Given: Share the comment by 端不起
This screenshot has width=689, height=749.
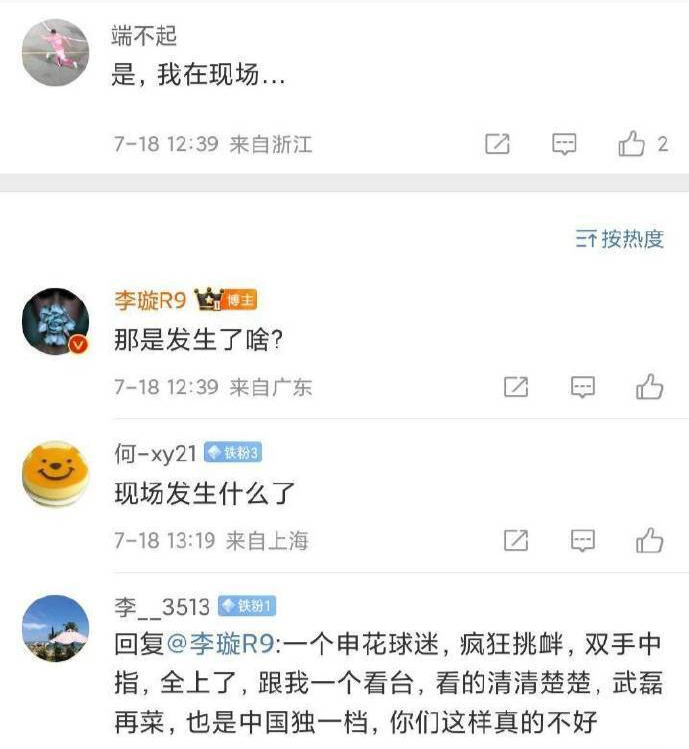Looking at the screenshot, I should (497, 145).
